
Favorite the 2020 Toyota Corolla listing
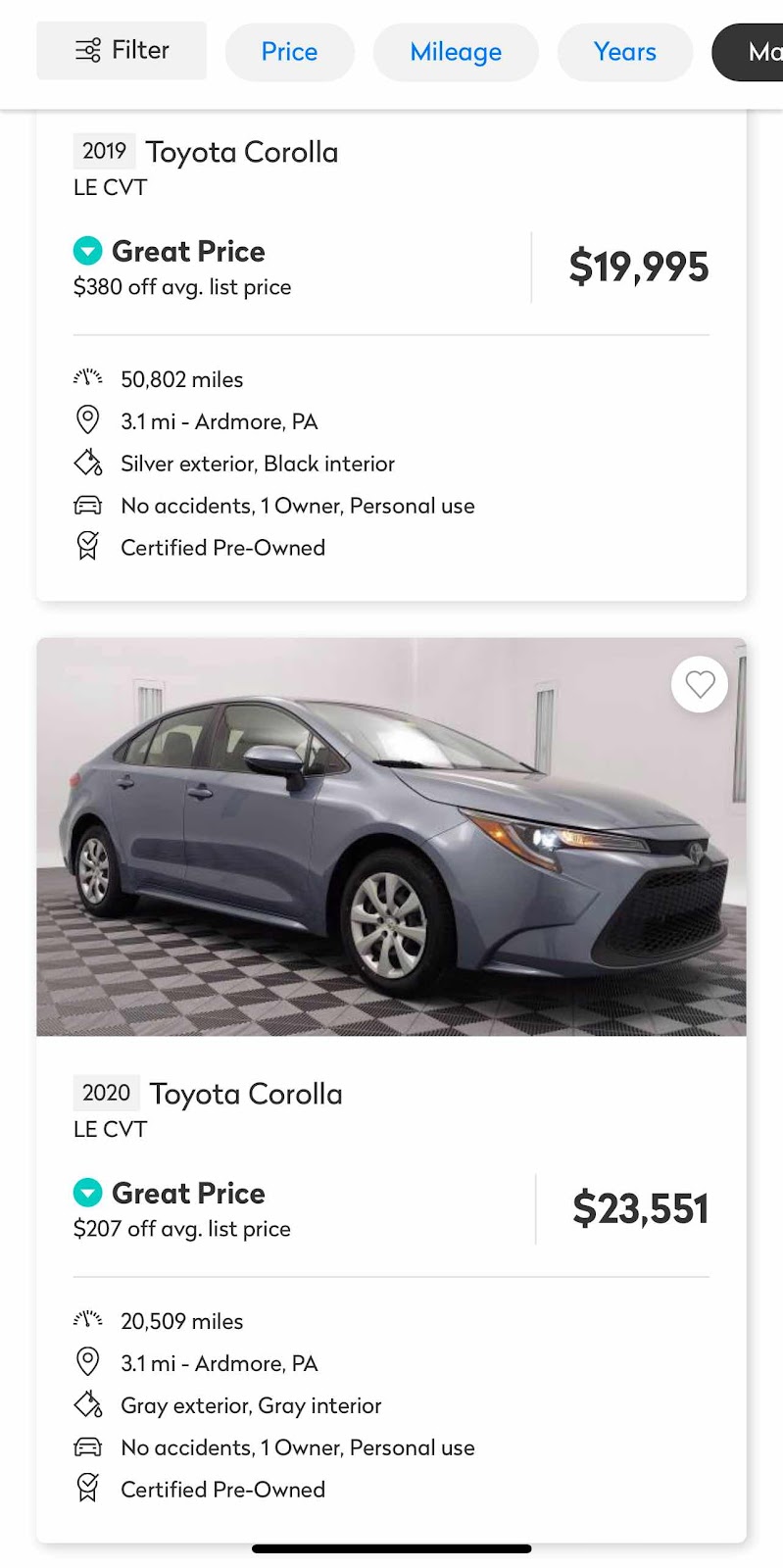(700, 684)
